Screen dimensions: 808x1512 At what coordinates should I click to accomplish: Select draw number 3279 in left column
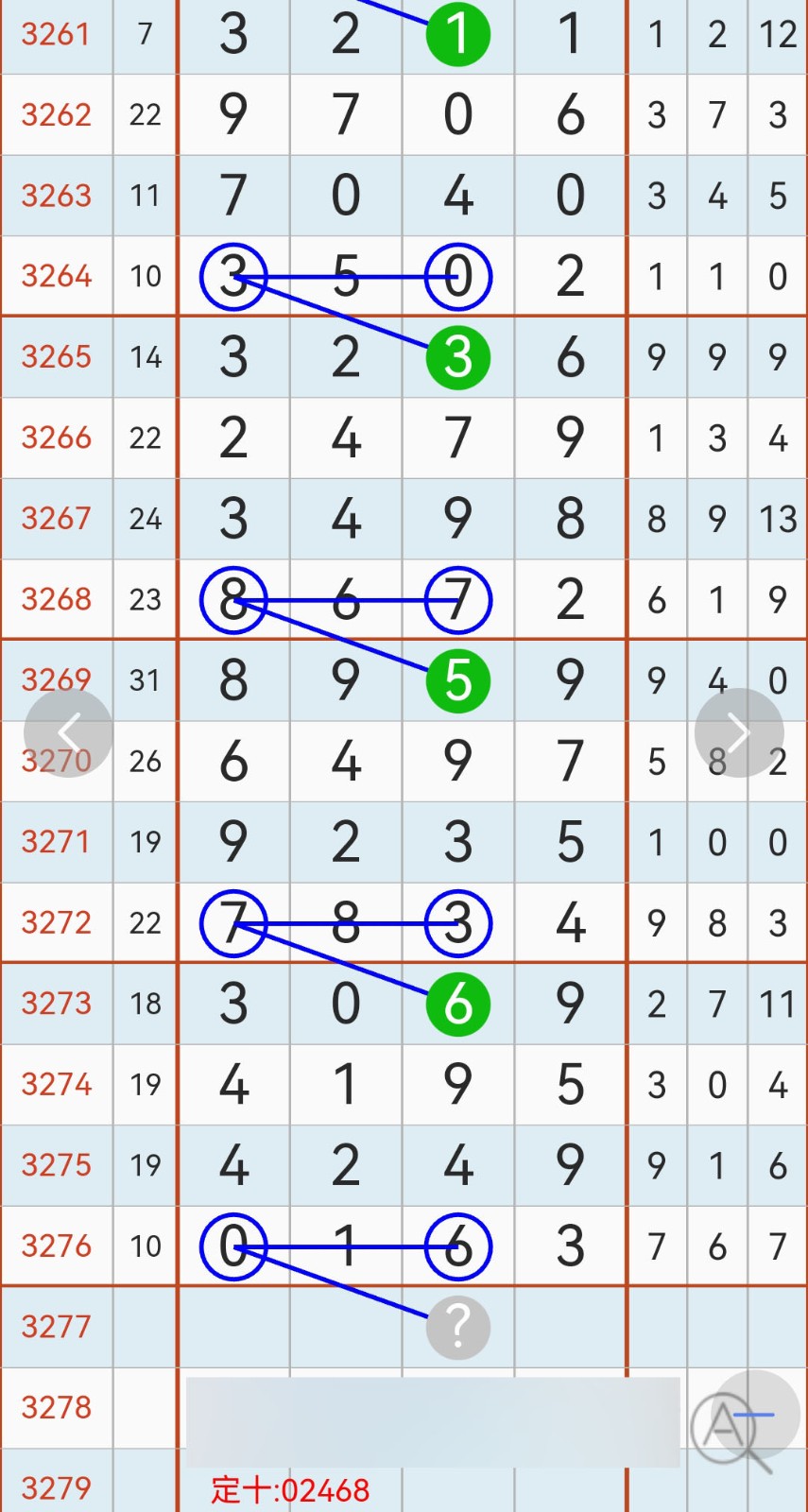click(57, 1488)
